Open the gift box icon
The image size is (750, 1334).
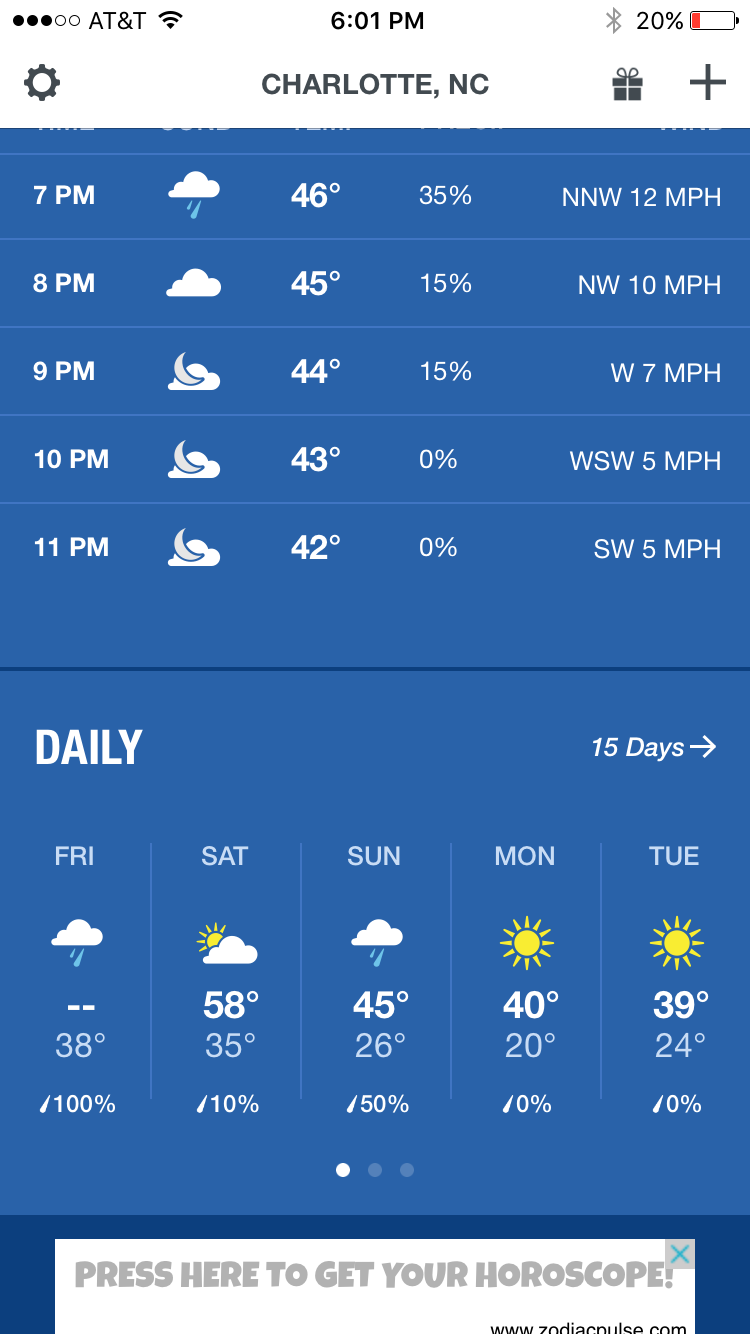click(628, 84)
